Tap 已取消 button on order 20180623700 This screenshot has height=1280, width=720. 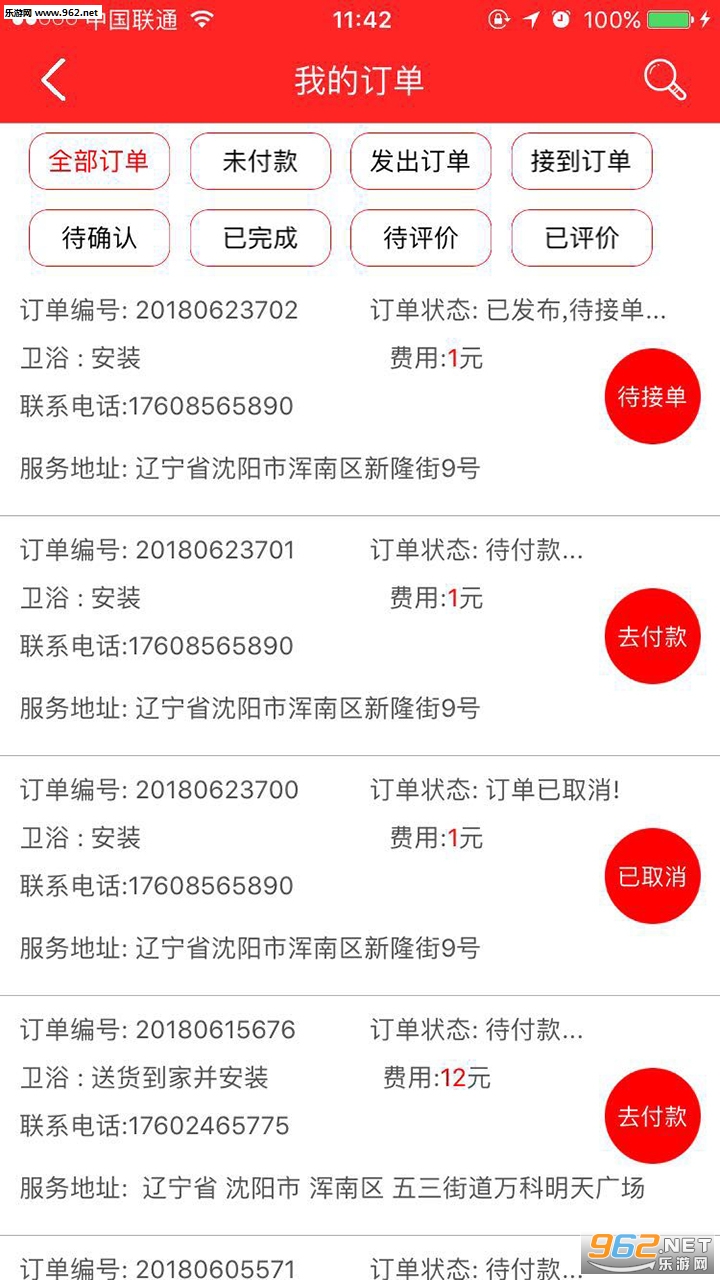click(652, 876)
